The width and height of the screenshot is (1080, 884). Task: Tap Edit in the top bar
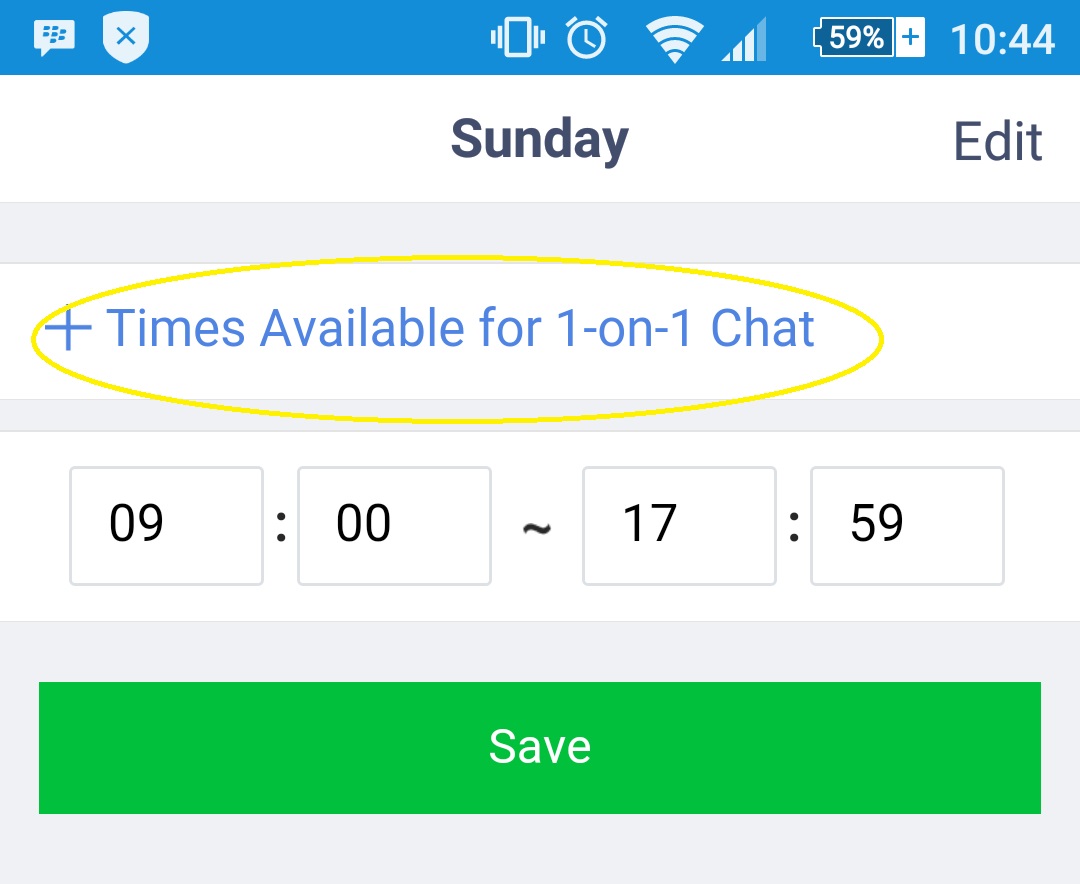[997, 141]
